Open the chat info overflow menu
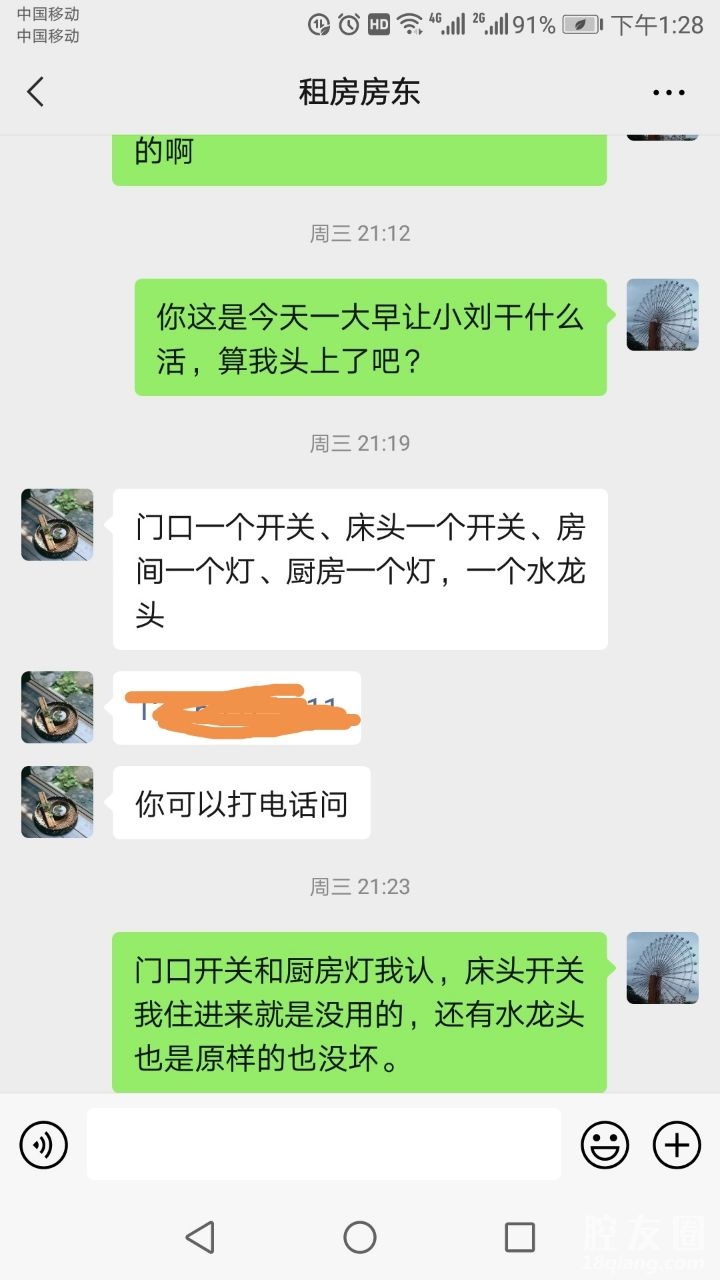Screen dimensions: 720x1280 668,92
